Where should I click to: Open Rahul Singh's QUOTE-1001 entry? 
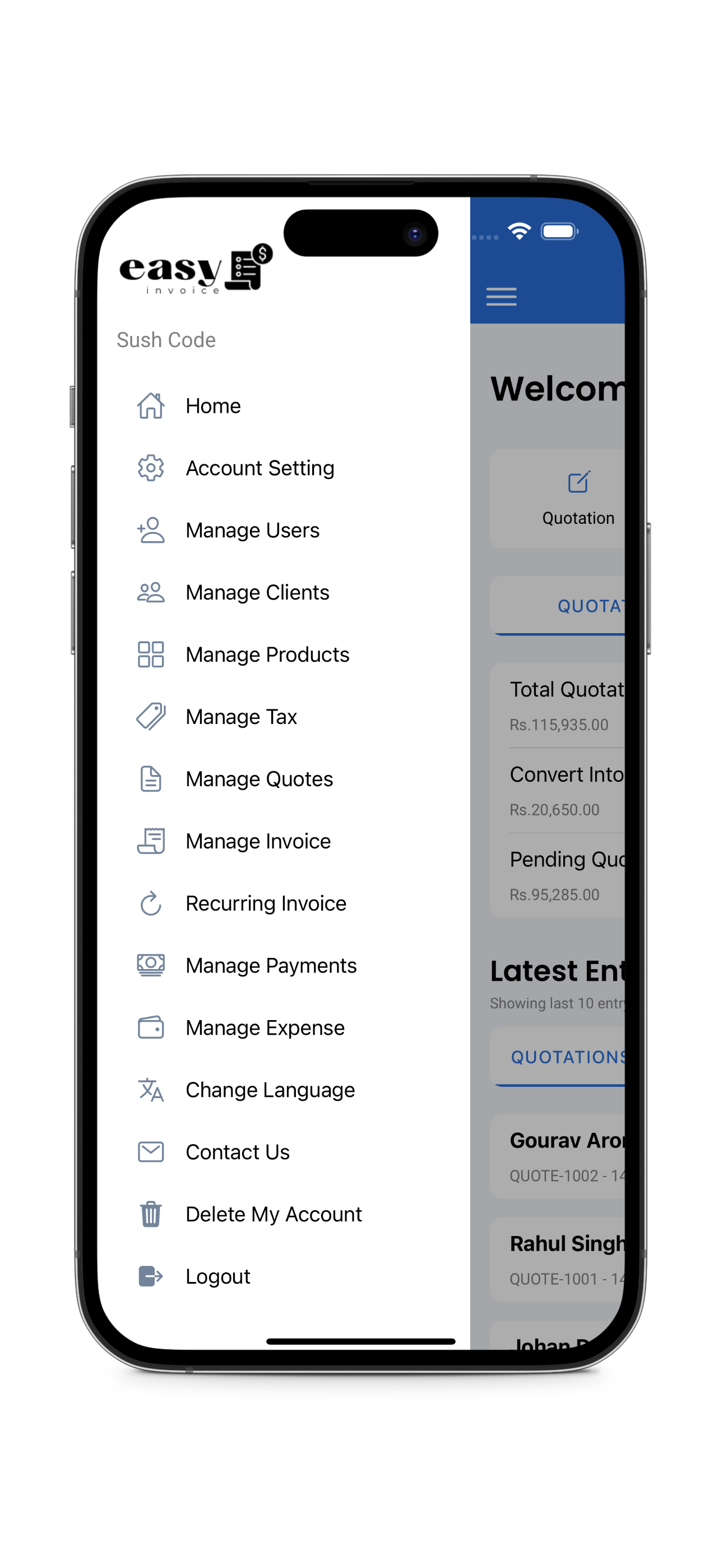560,1260
